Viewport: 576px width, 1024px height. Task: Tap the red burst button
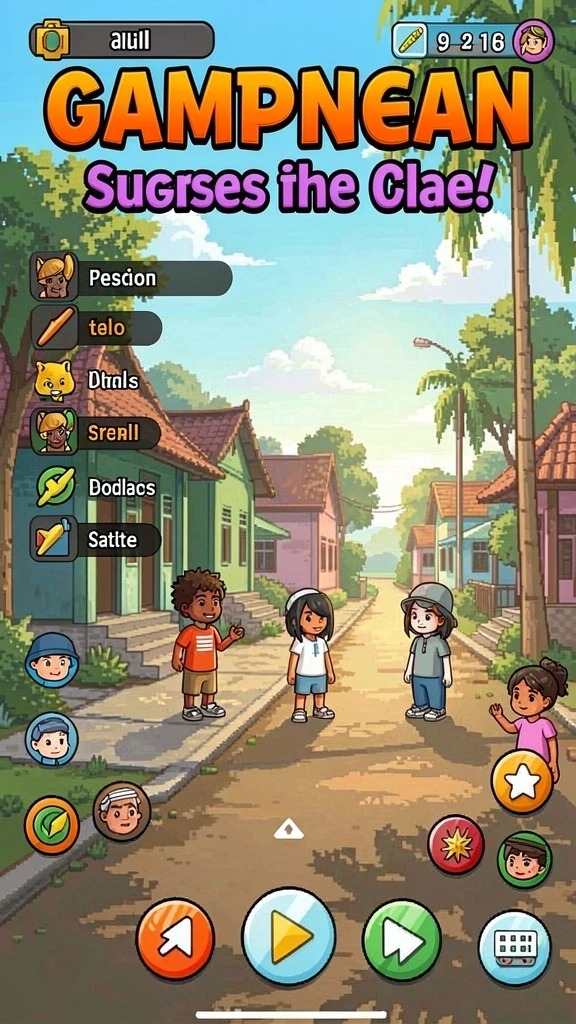(x=456, y=844)
